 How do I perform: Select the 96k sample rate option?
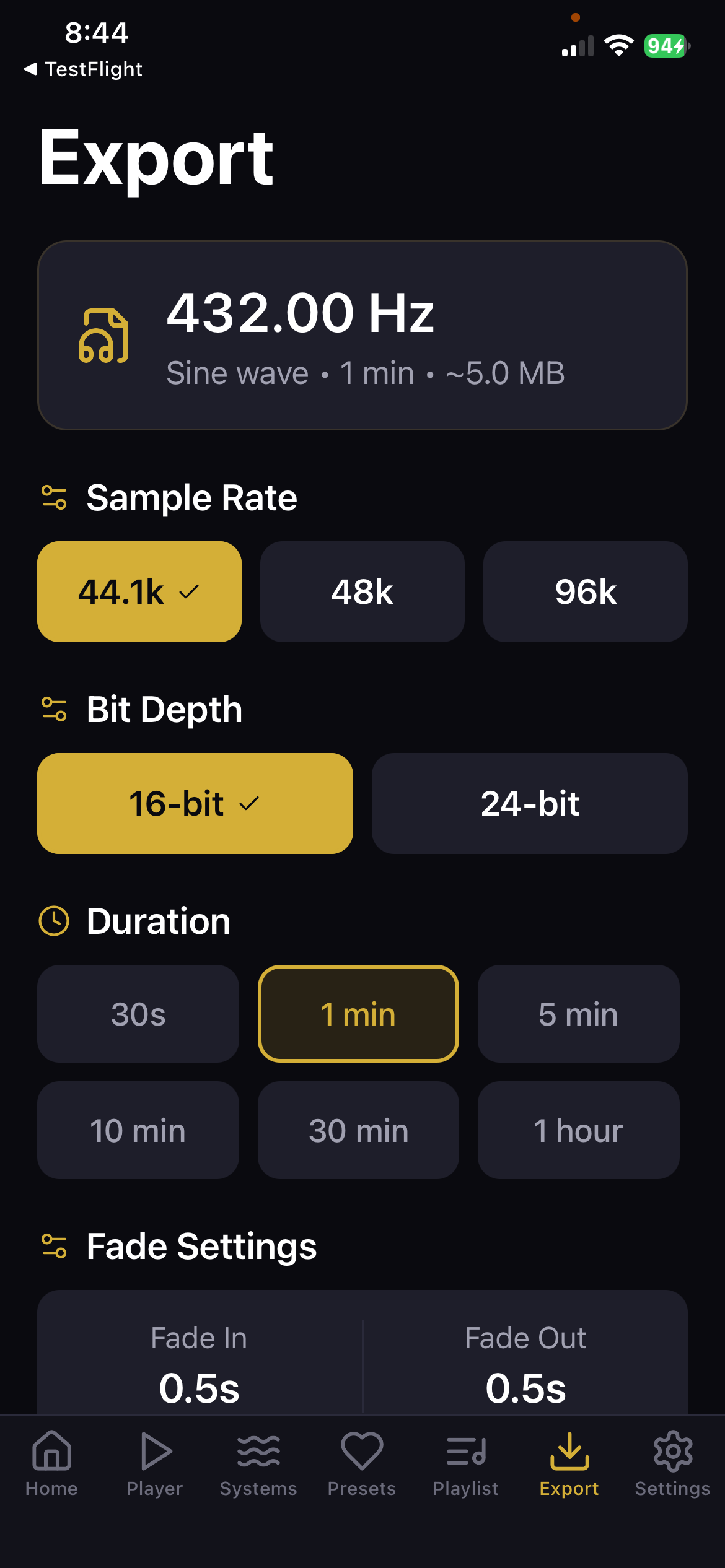(584, 591)
